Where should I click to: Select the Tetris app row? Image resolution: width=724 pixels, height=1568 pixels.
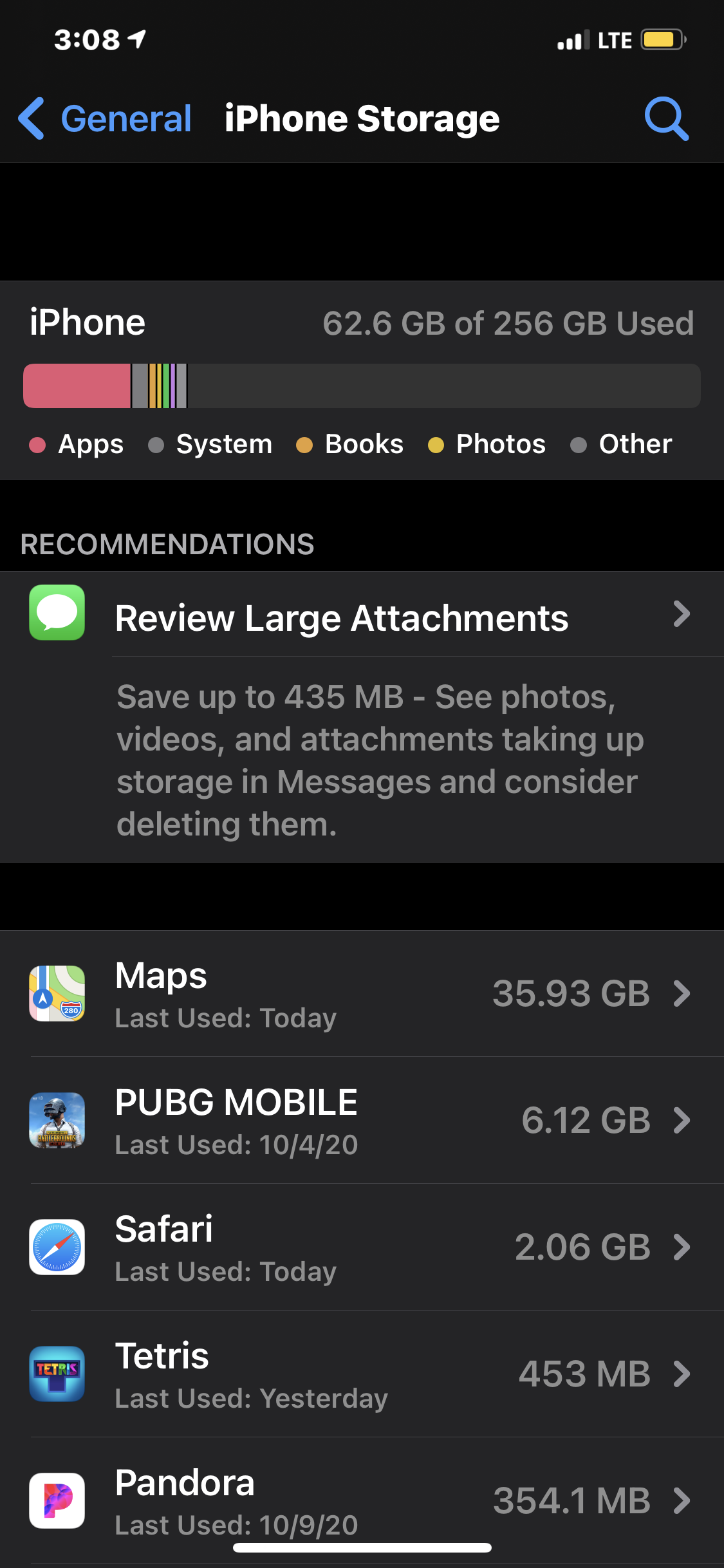pyautogui.click(x=362, y=1374)
